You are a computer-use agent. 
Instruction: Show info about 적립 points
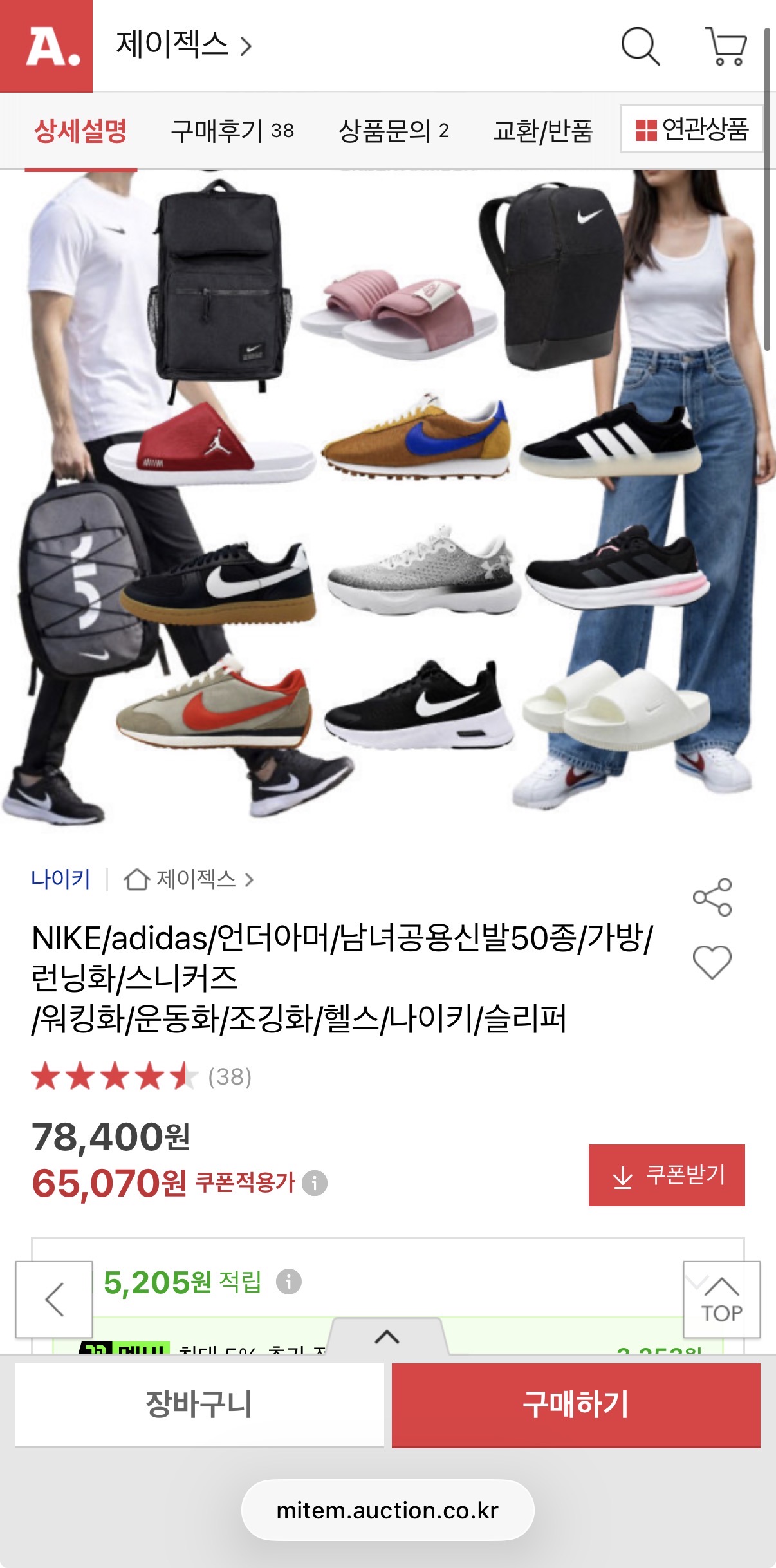288,1282
